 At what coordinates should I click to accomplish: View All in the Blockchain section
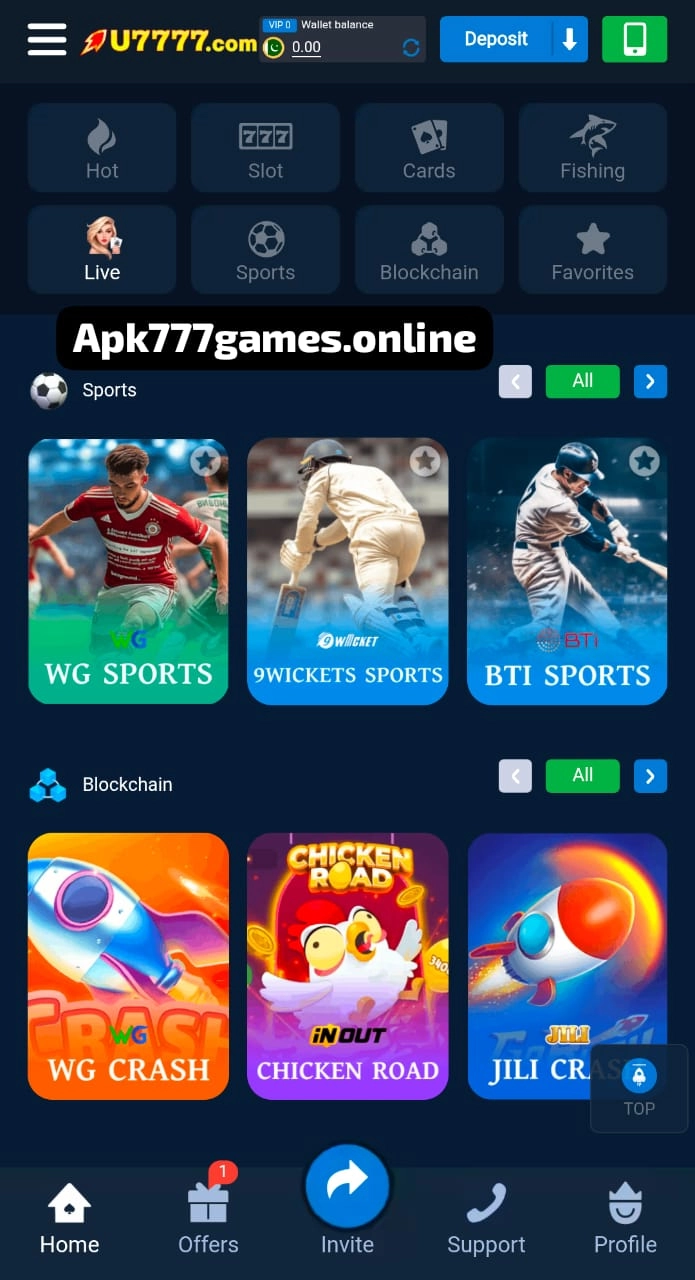pyautogui.click(x=582, y=775)
